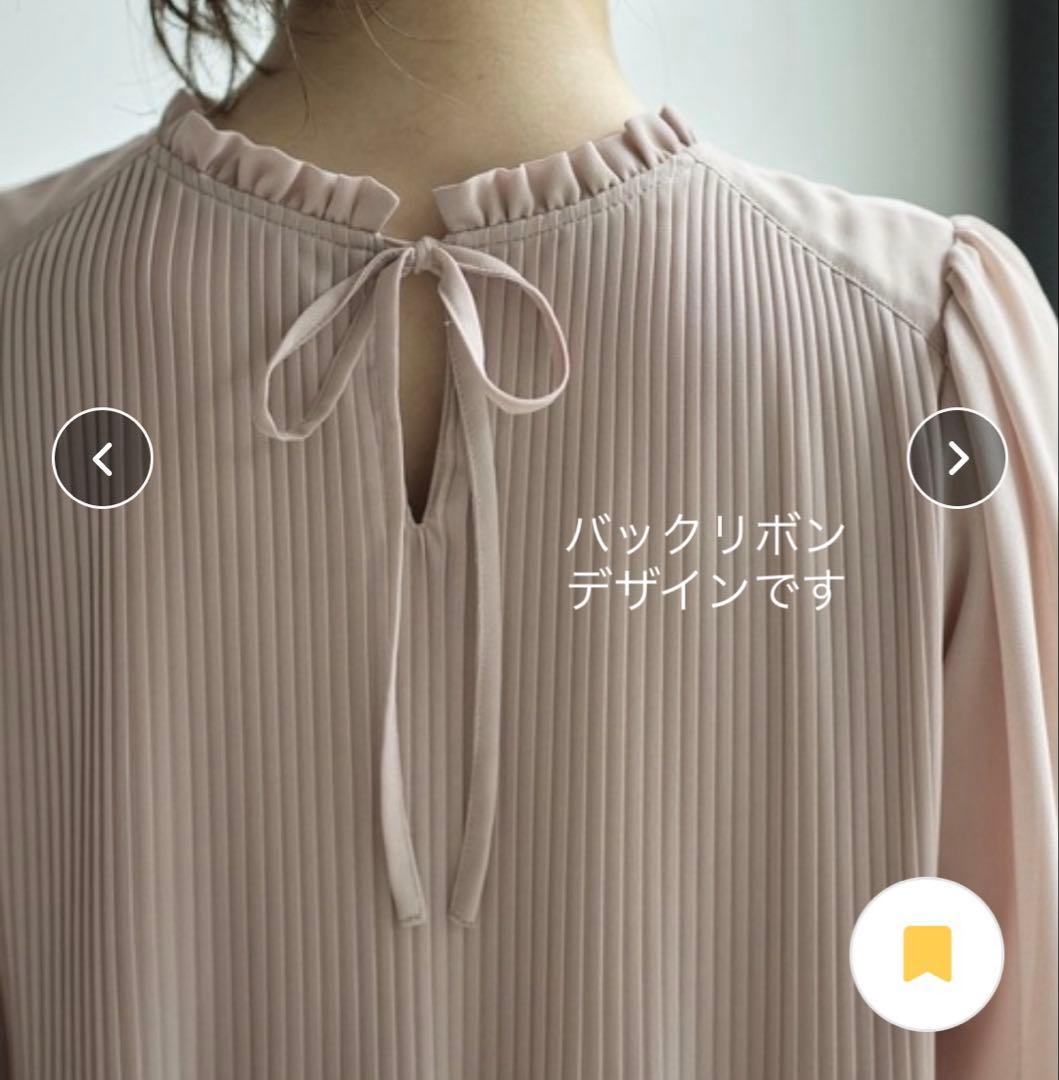The height and width of the screenshot is (1080, 1059).
Task: Bookmark this item with the yellow button
Action: (927, 954)
